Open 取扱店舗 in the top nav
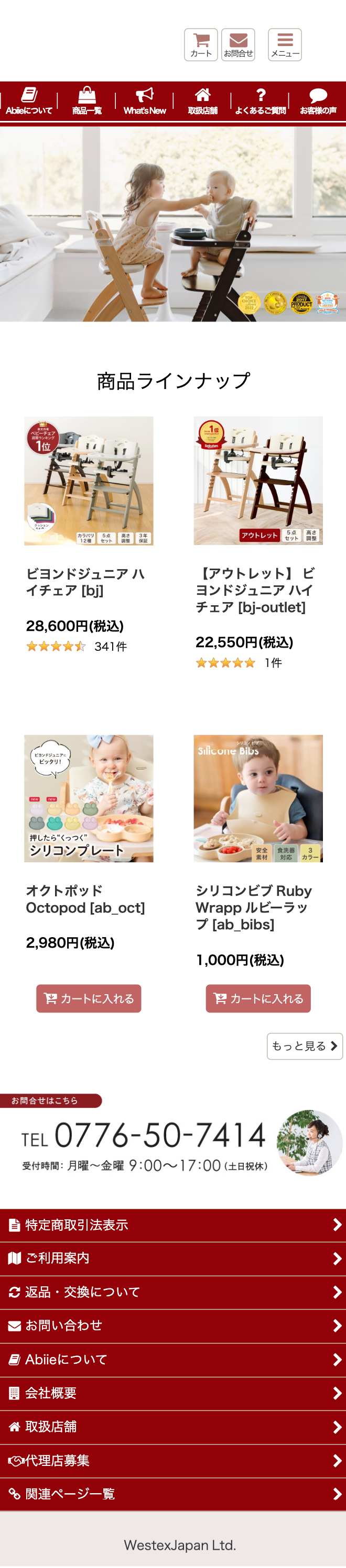This screenshot has height=1568, width=346. (202, 101)
